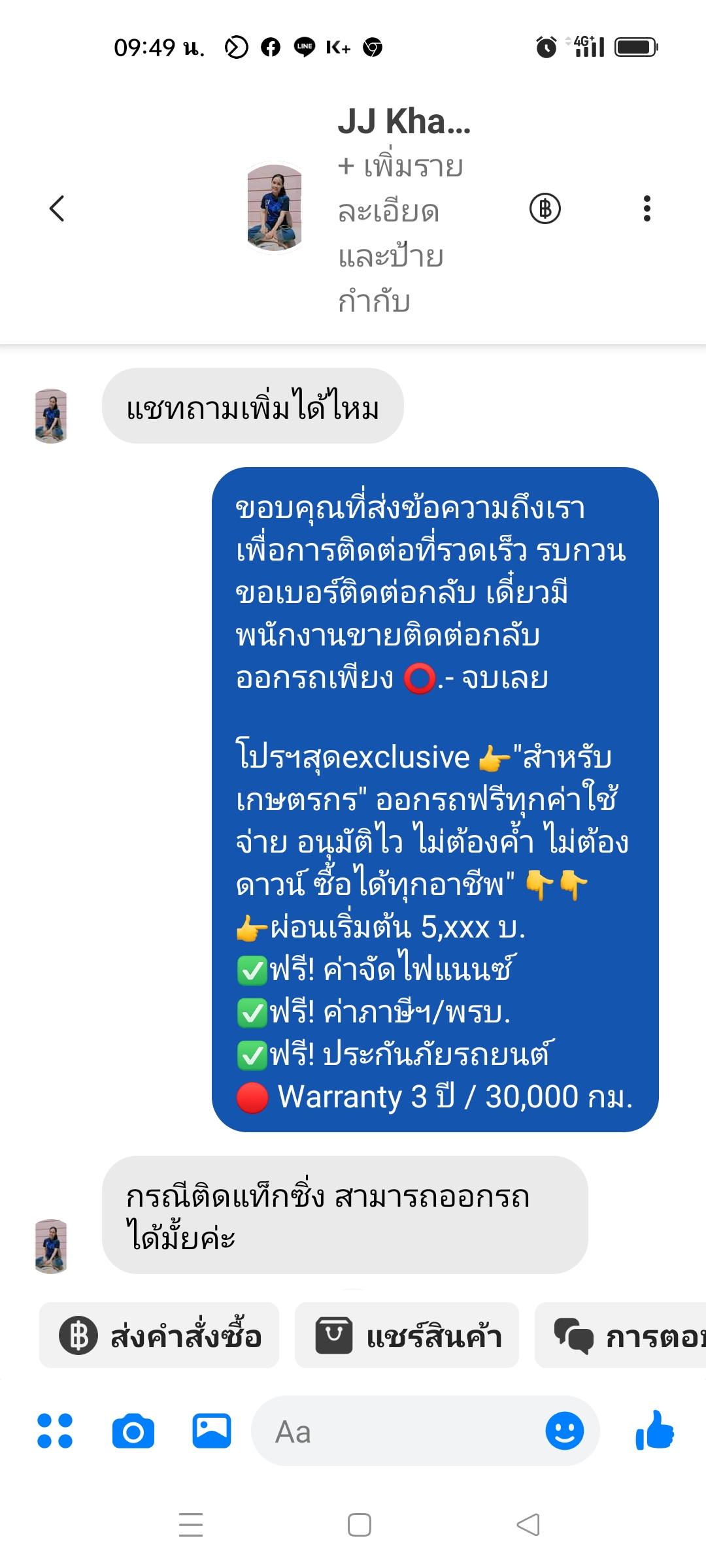Screen dimensions: 706x1568
Task: Open the camera to take a photo
Action: click(x=133, y=1431)
